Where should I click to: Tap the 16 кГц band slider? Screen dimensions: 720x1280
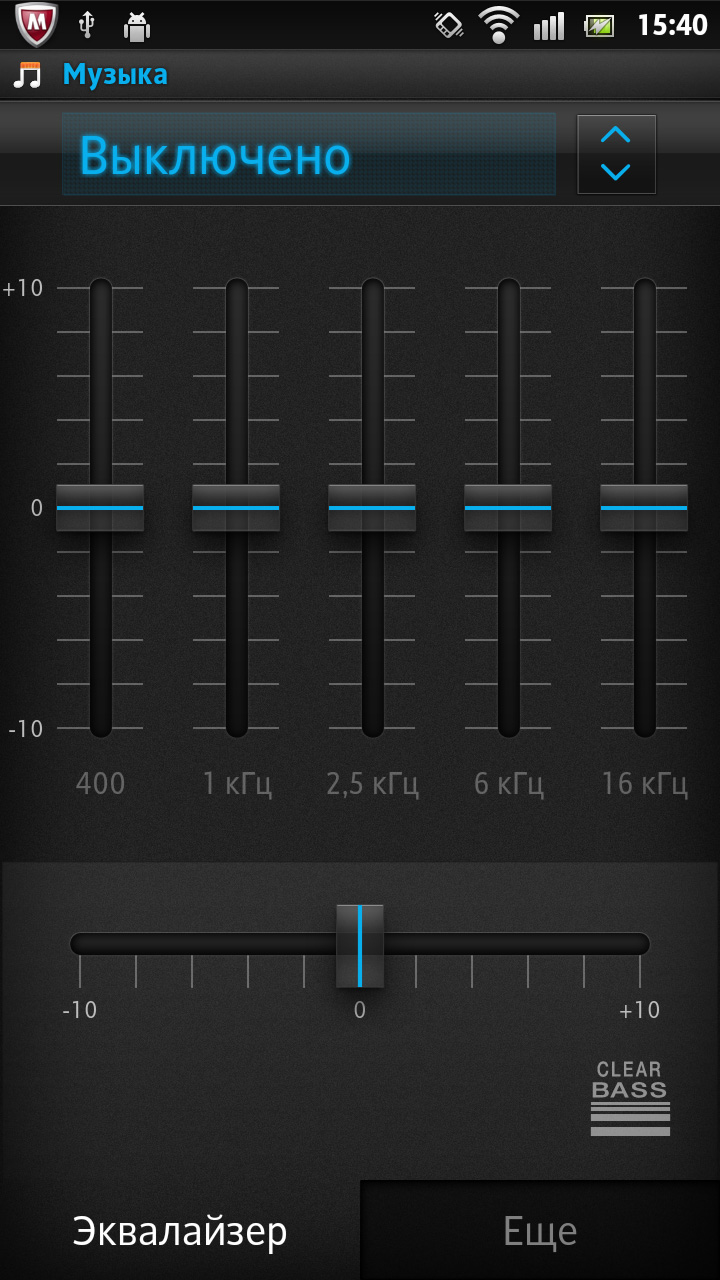pos(644,508)
